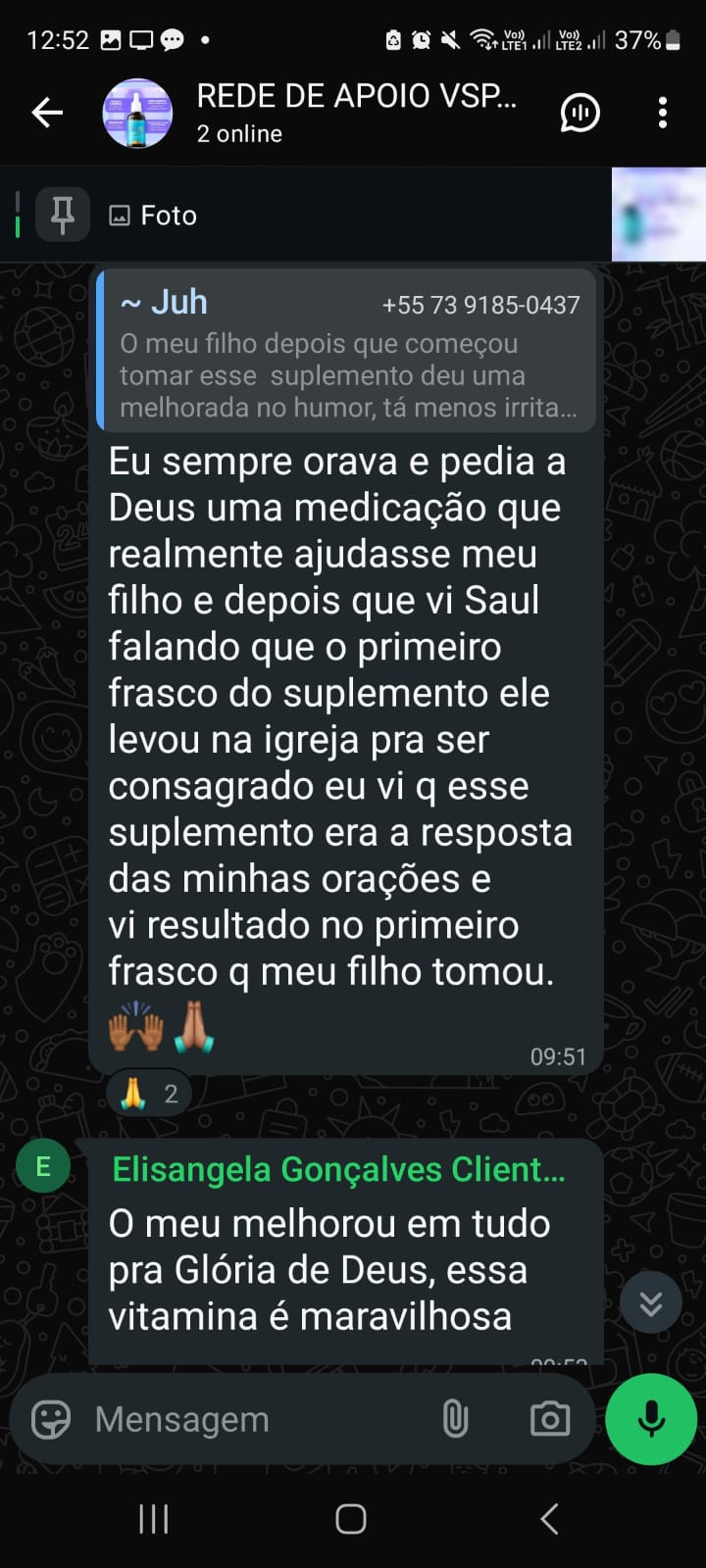Image resolution: width=706 pixels, height=1568 pixels.
Task: View the praying hands reactions on the message
Action: (x=149, y=1094)
